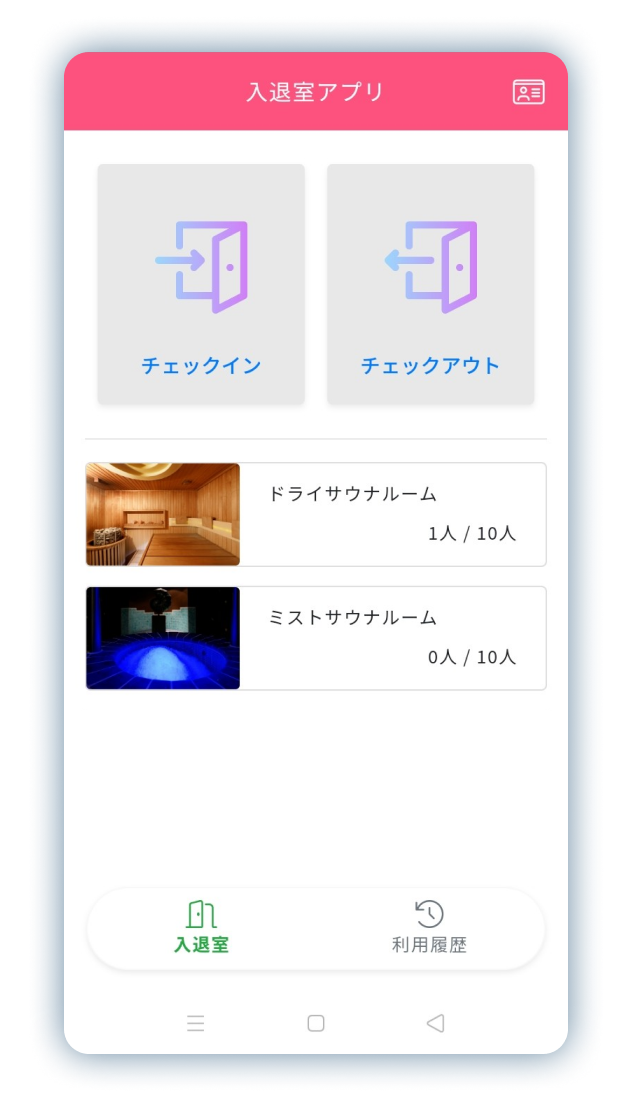The image size is (632, 1106).
Task: Go back with the system back button
Action: tap(435, 1023)
